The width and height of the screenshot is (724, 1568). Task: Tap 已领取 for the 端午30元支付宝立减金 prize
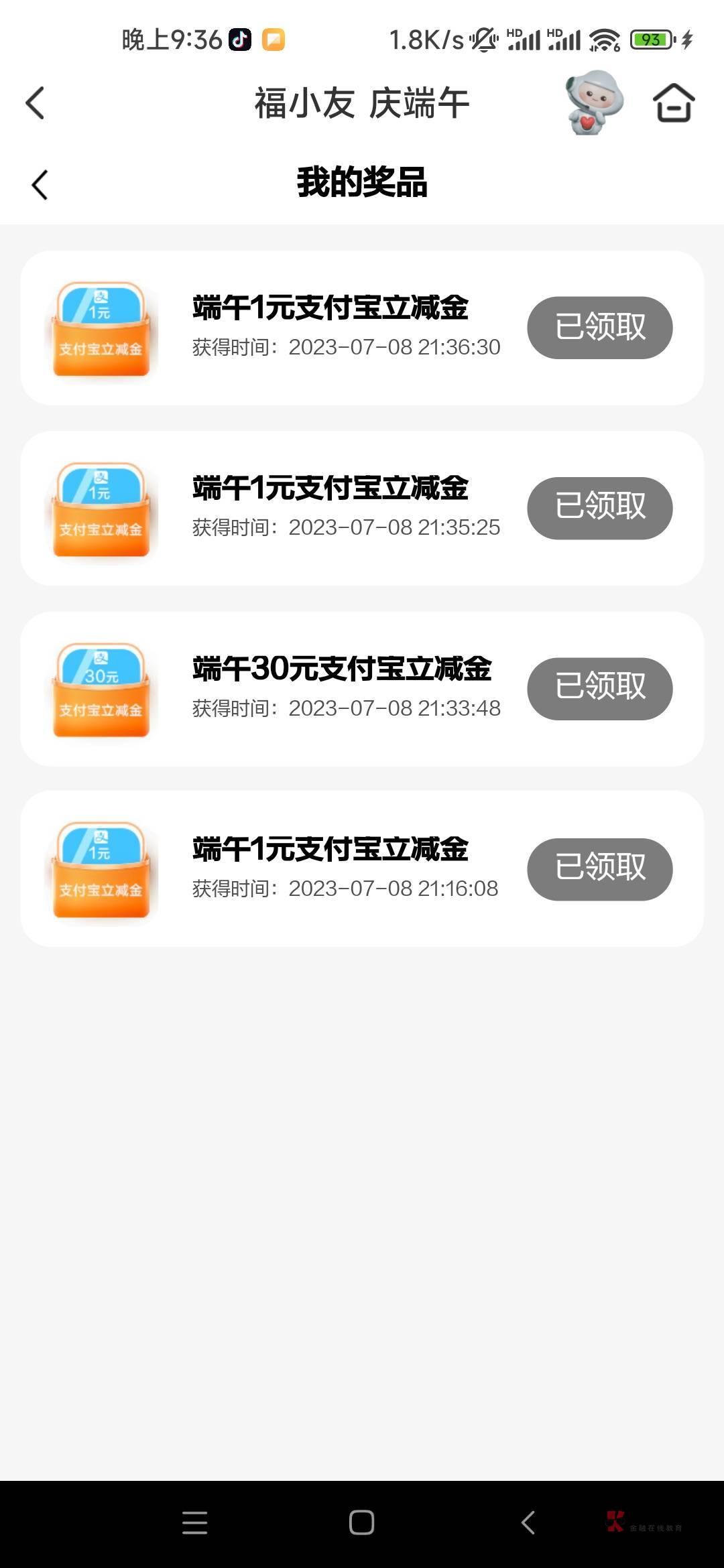tap(599, 689)
